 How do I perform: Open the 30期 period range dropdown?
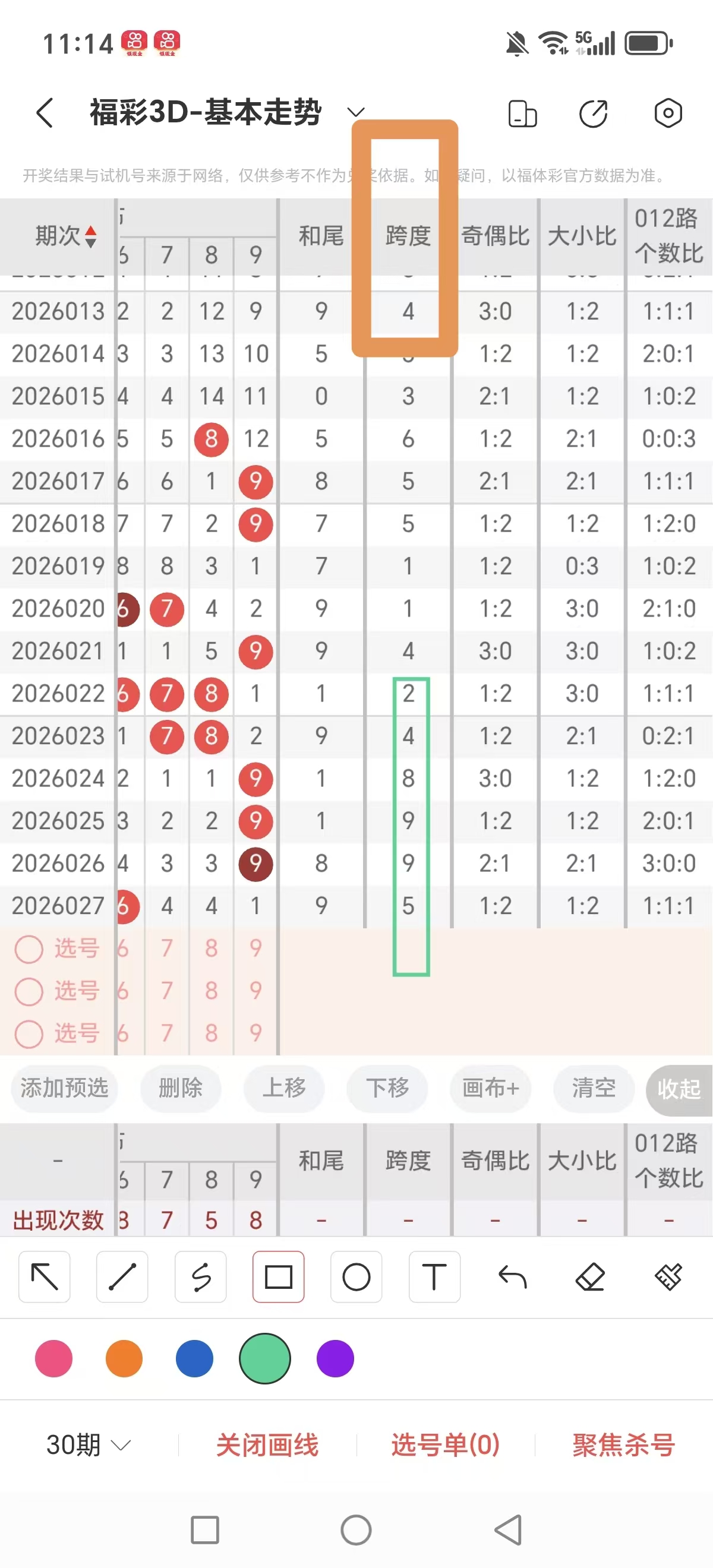[x=87, y=1442]
